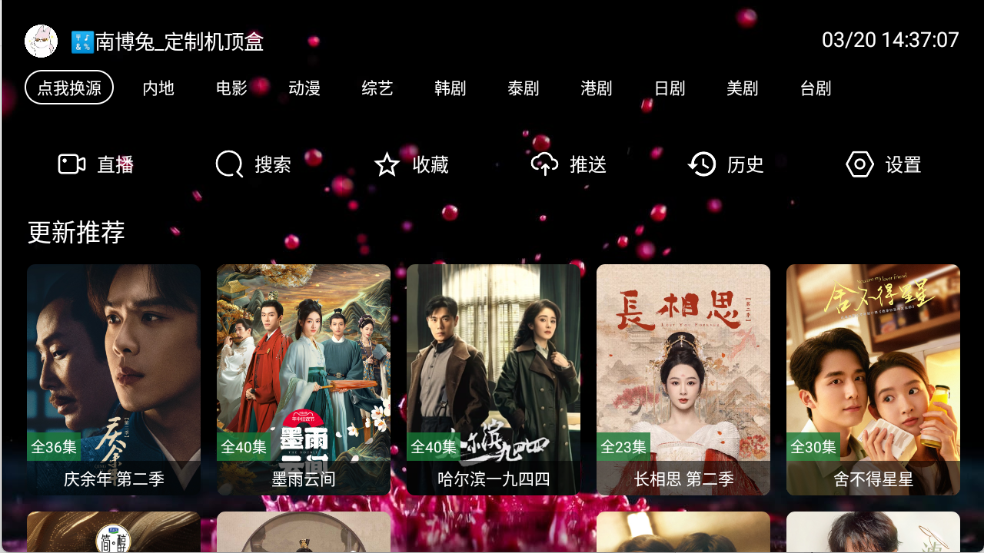View 收藏 favorites
Viewport: 984px width, 553px height.
click(411, 165)
